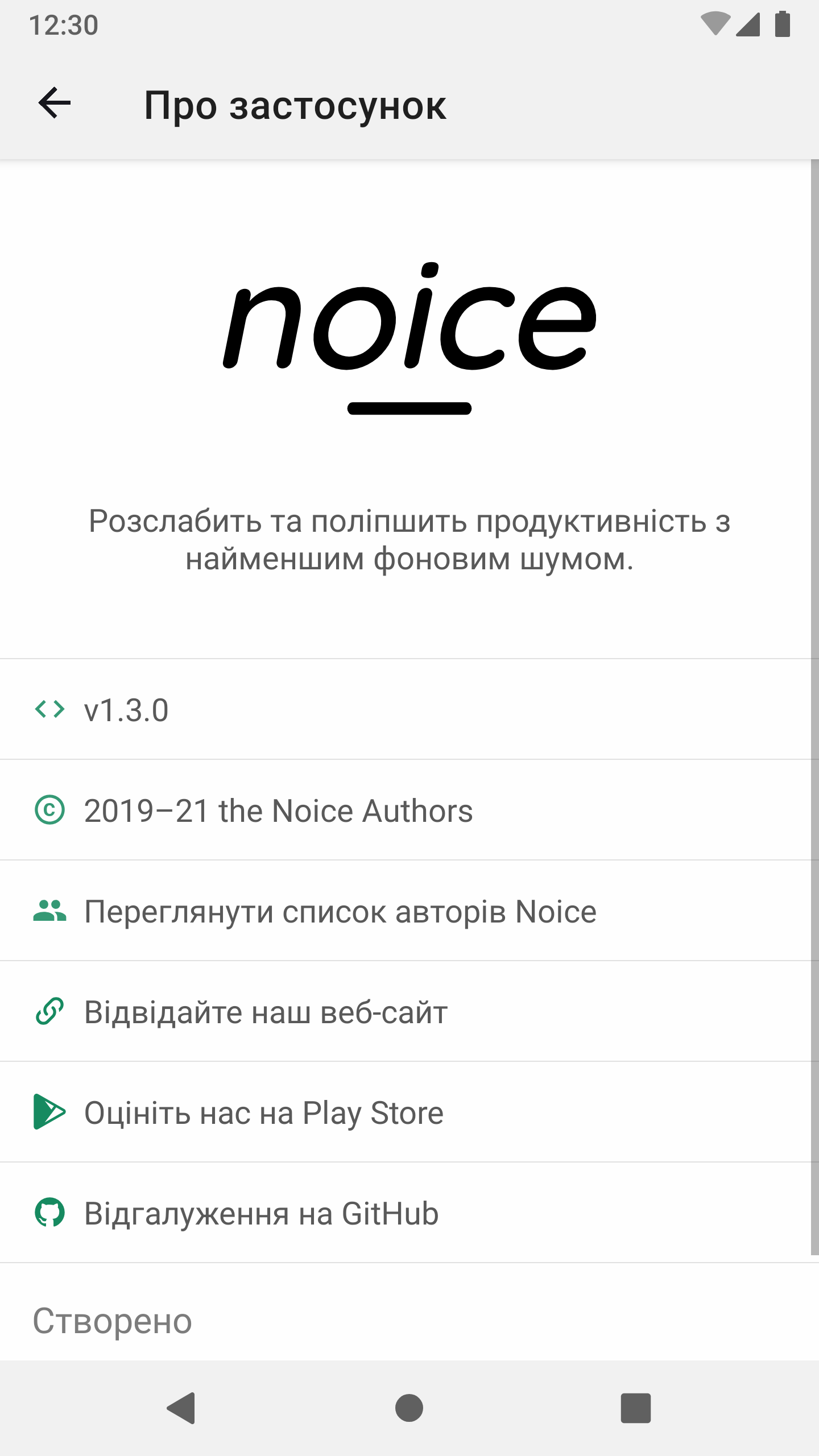Go back using the toolbar arrow

pyautogui.click(x=55, y=104)
